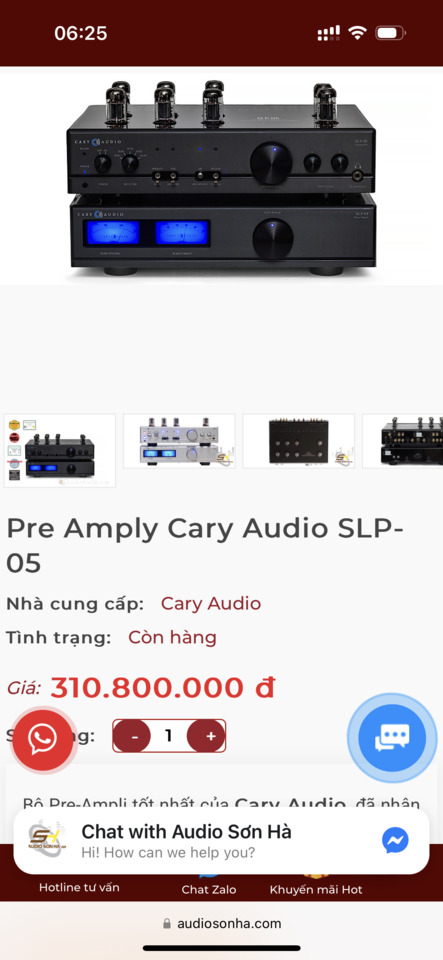Tap the audiosonha.com address bar
Image resolution: width=443 pixels, height=960 pixels.
222,923
